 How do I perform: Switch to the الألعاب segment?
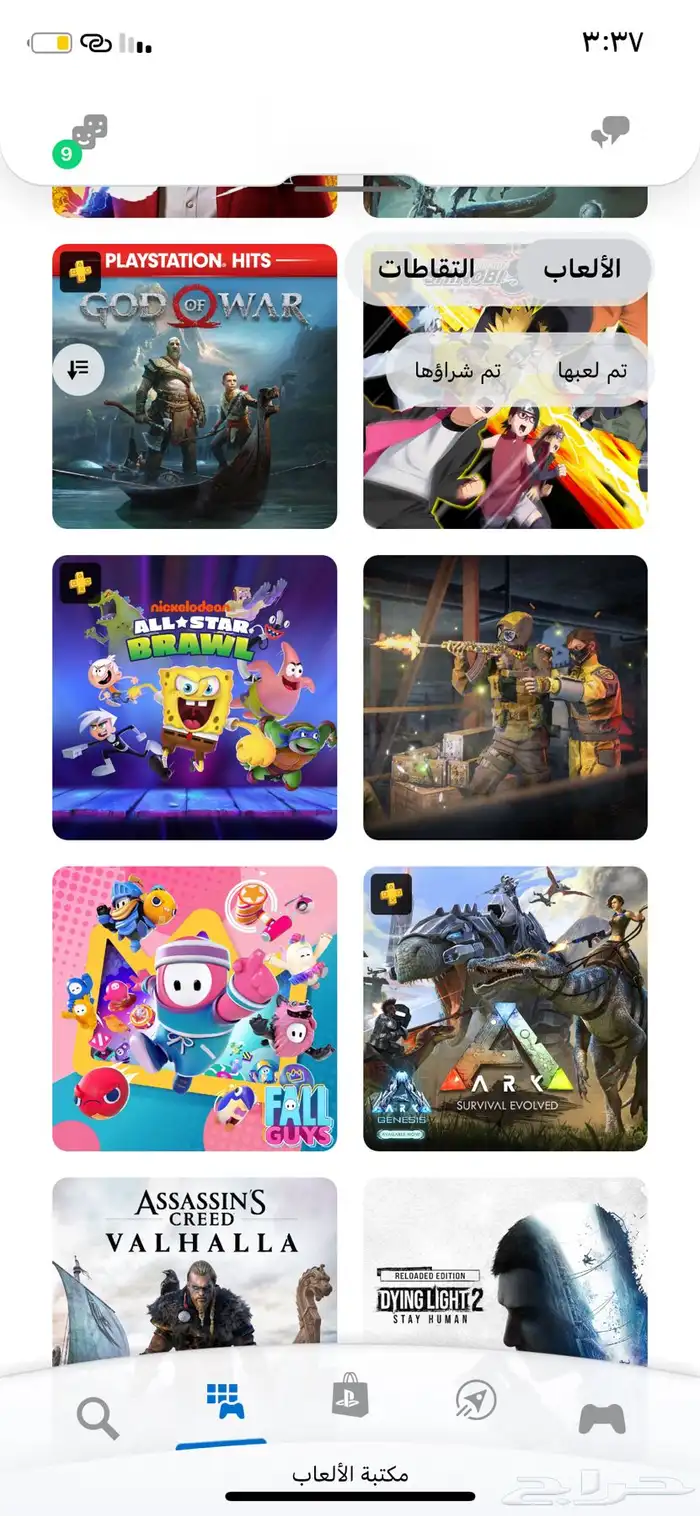point(581,268)
